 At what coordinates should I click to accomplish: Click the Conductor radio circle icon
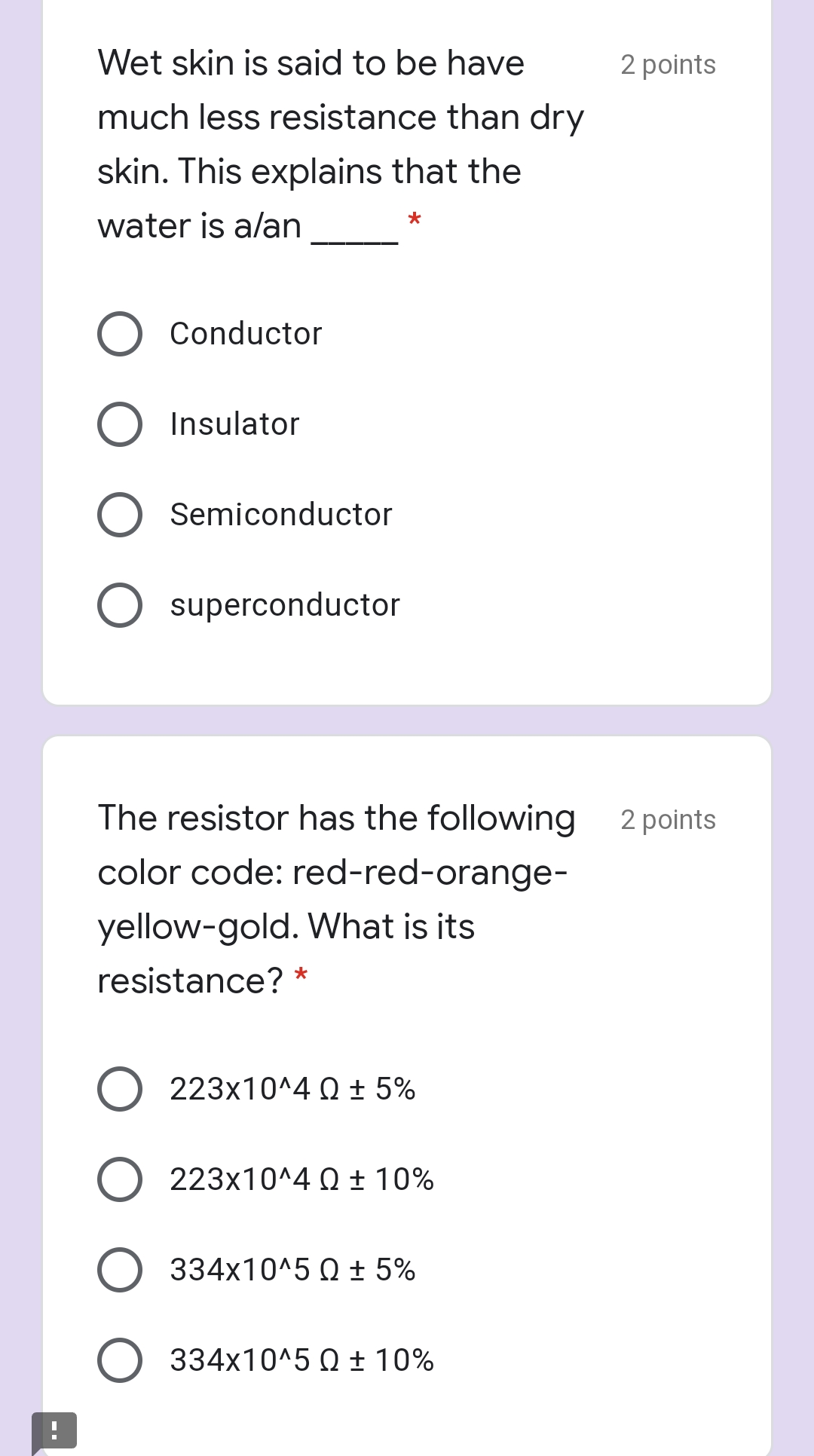120,334
